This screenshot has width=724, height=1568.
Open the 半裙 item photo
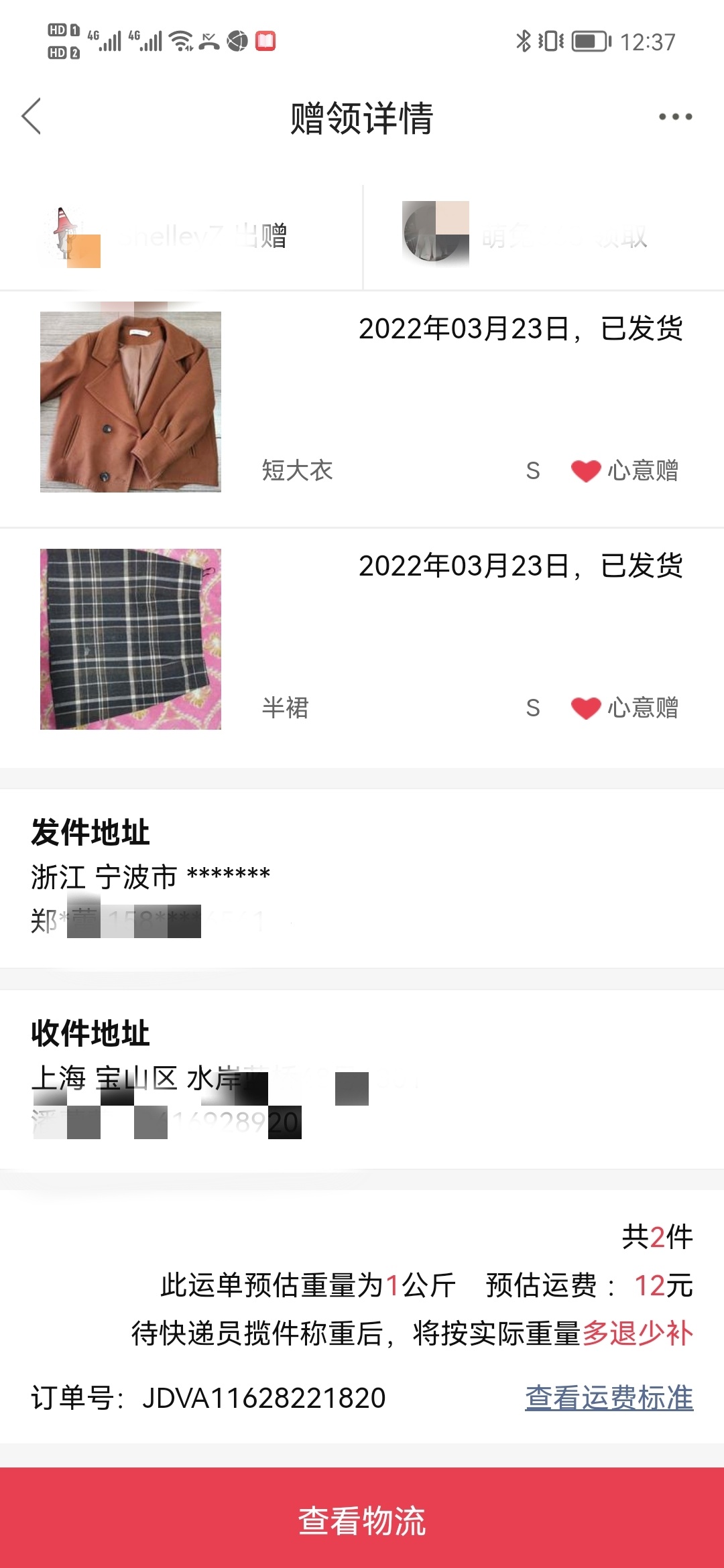pos(131,639)
